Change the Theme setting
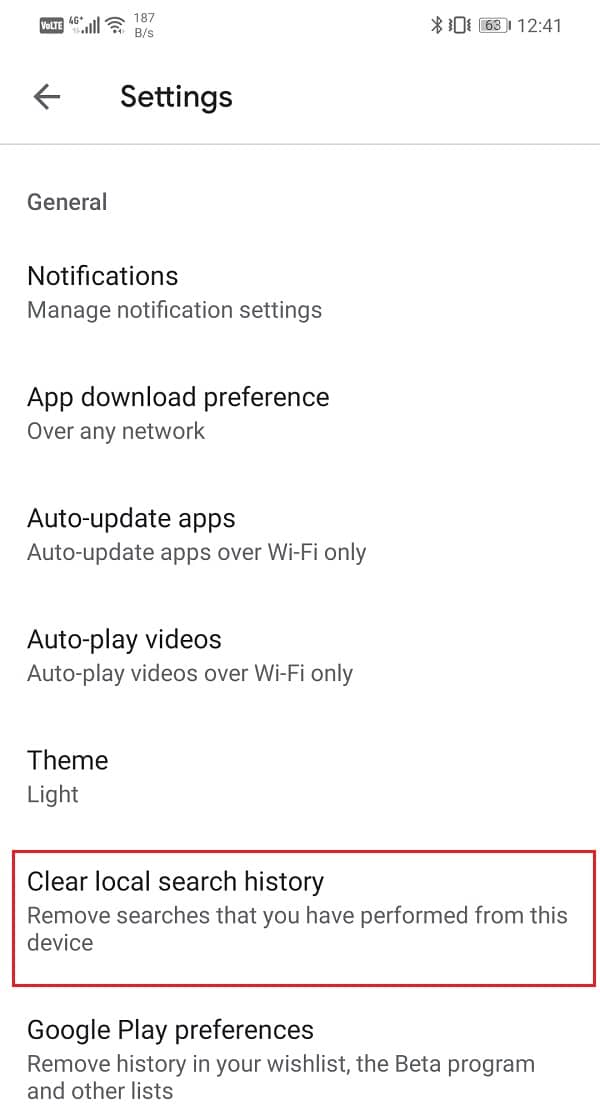This screenshot has width=600, height=1114. coord(300,776)
